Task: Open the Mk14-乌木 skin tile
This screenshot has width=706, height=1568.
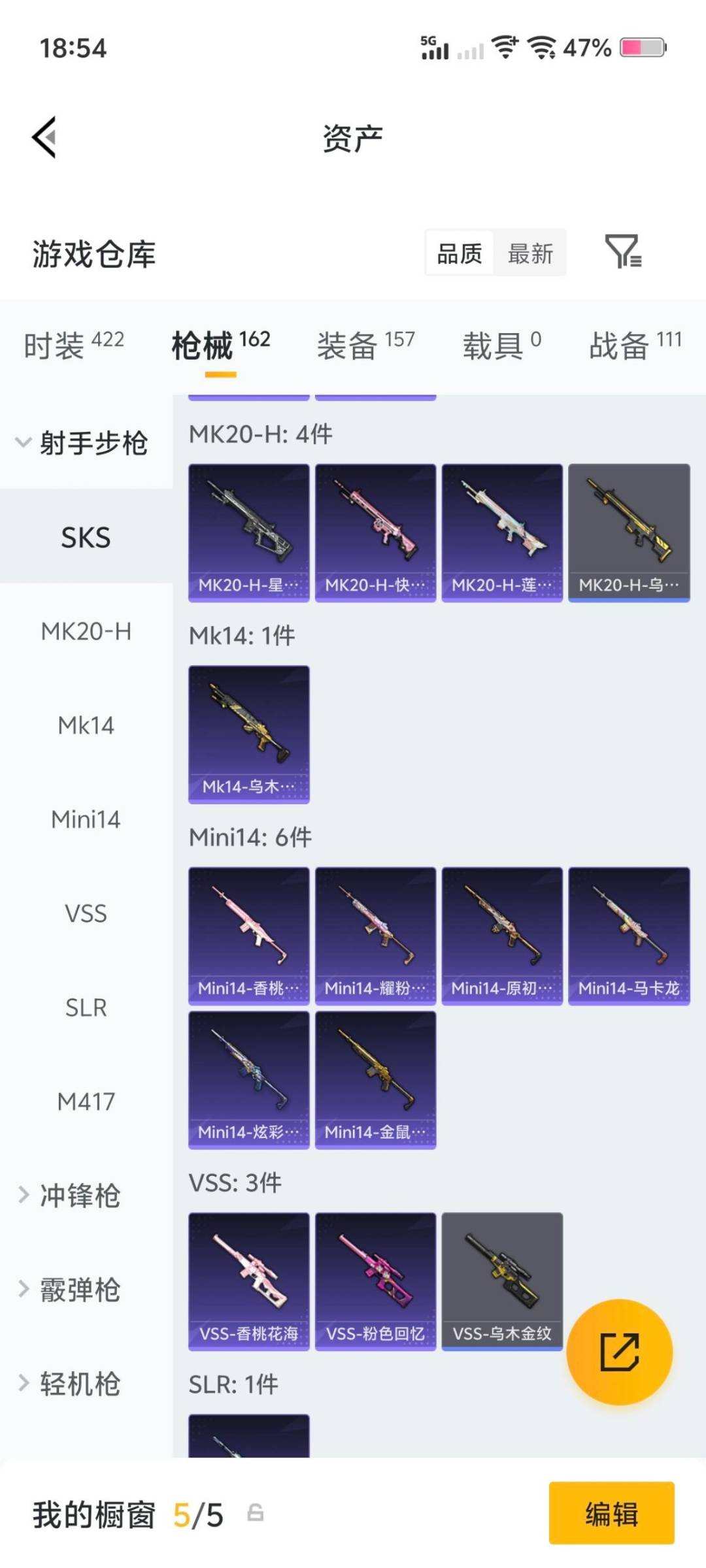Action: click(x=248, y=734)
